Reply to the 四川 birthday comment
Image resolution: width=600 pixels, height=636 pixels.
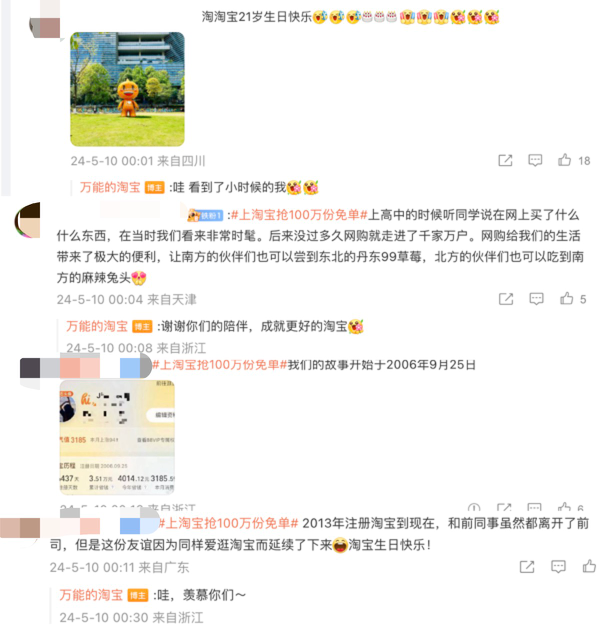535,160
